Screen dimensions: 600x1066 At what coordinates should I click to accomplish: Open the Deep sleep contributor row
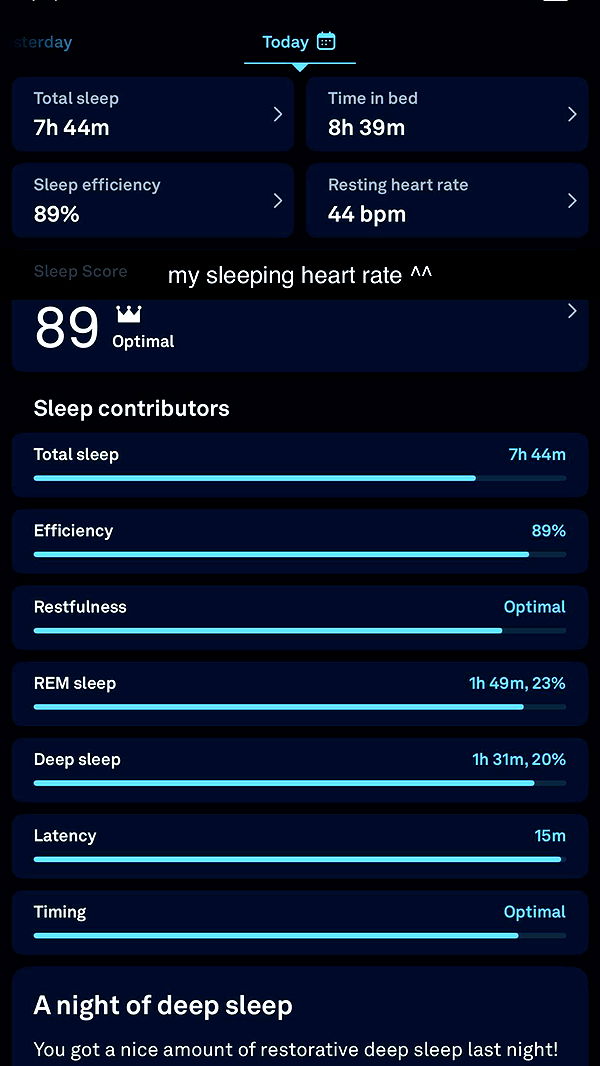[300, 769]
